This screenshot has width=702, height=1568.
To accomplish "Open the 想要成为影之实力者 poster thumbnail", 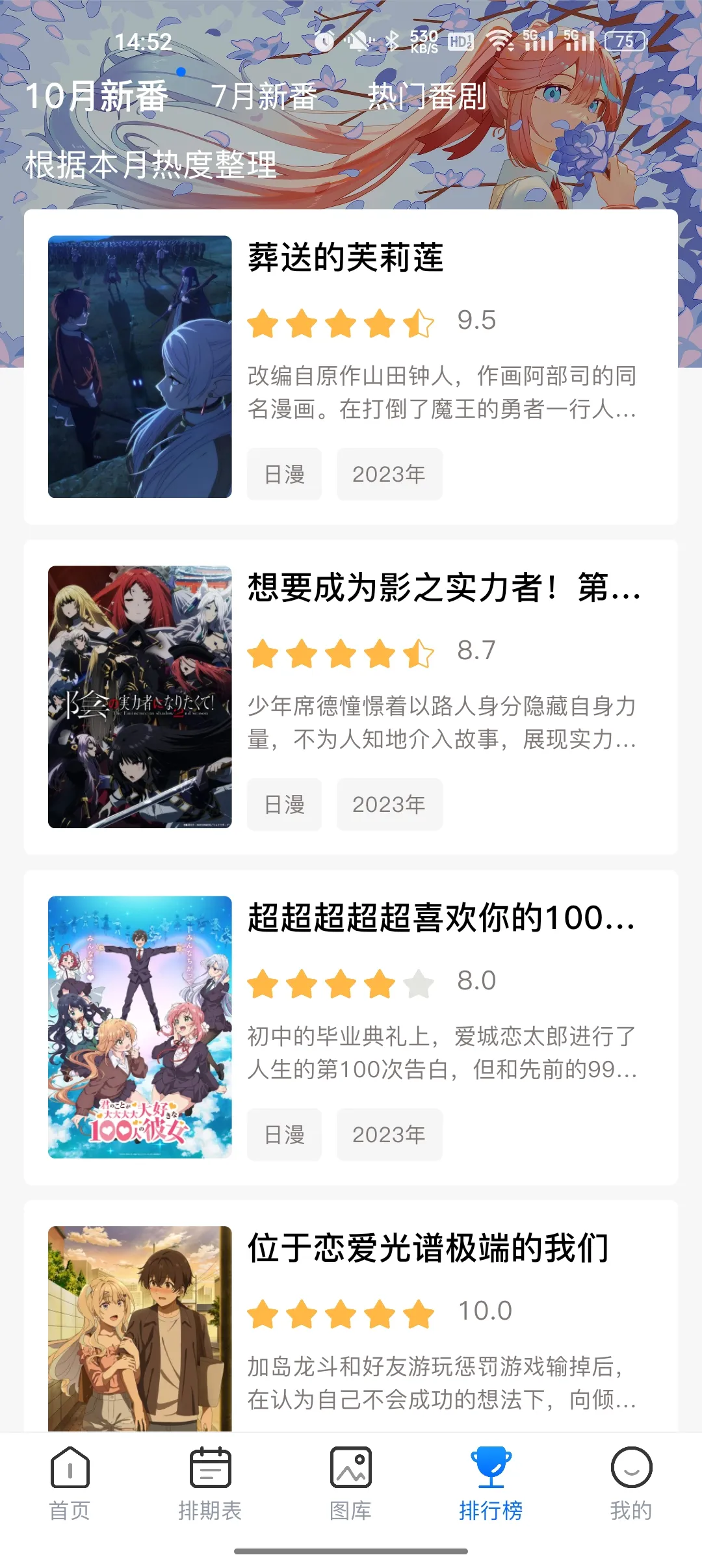I will [x=140, y=696].
